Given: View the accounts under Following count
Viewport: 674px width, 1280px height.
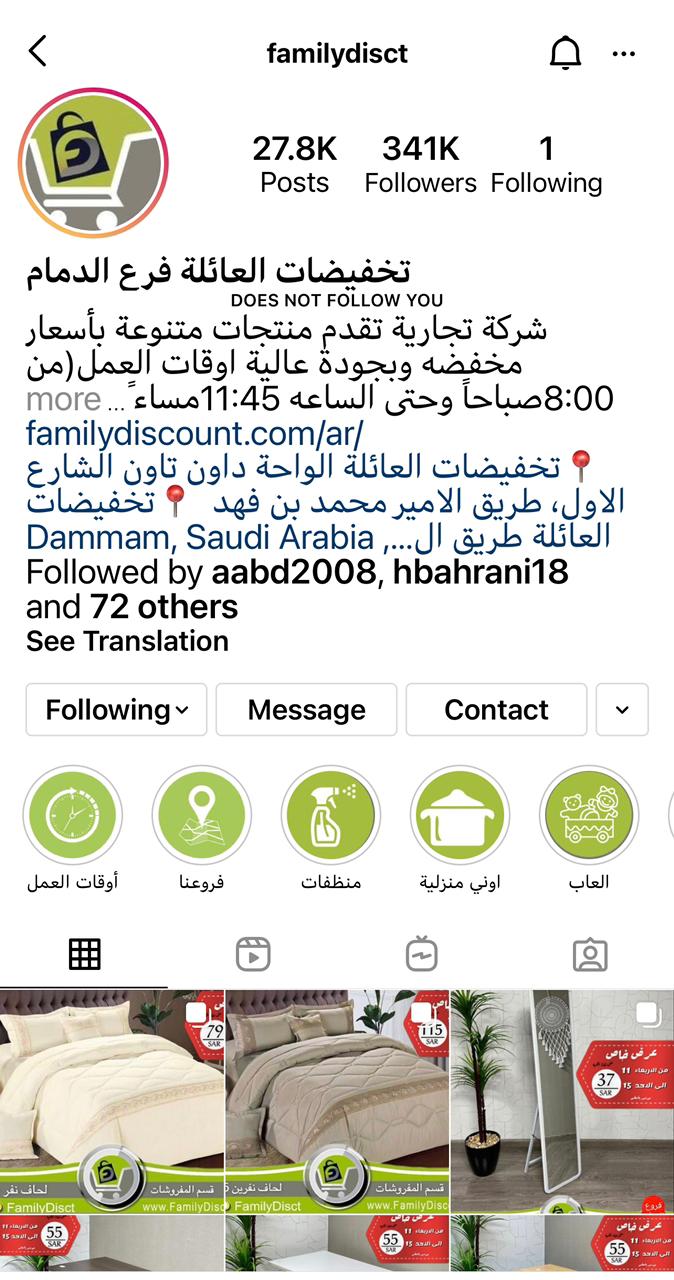Looking at the screenshot, I should [546, 165].
